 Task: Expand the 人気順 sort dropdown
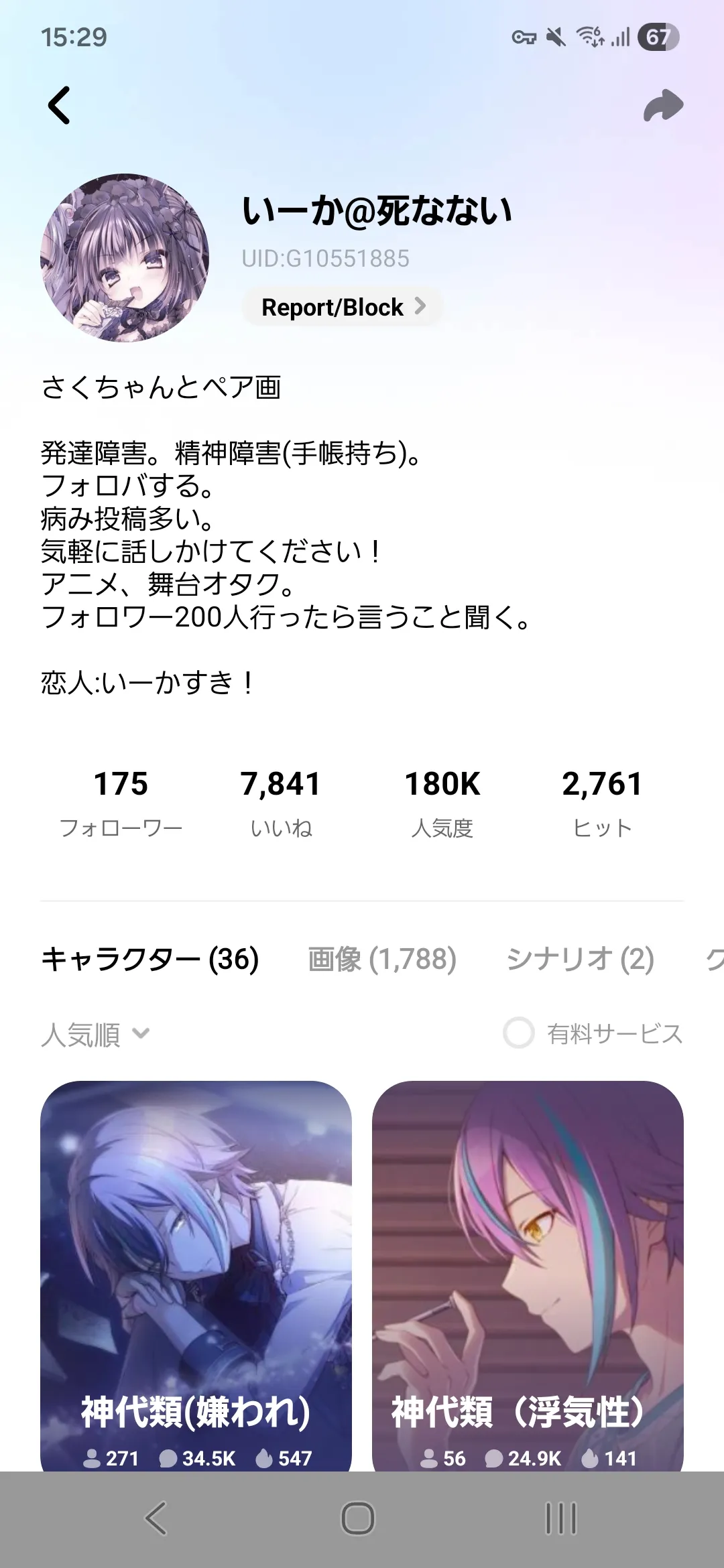[95, 1034]
